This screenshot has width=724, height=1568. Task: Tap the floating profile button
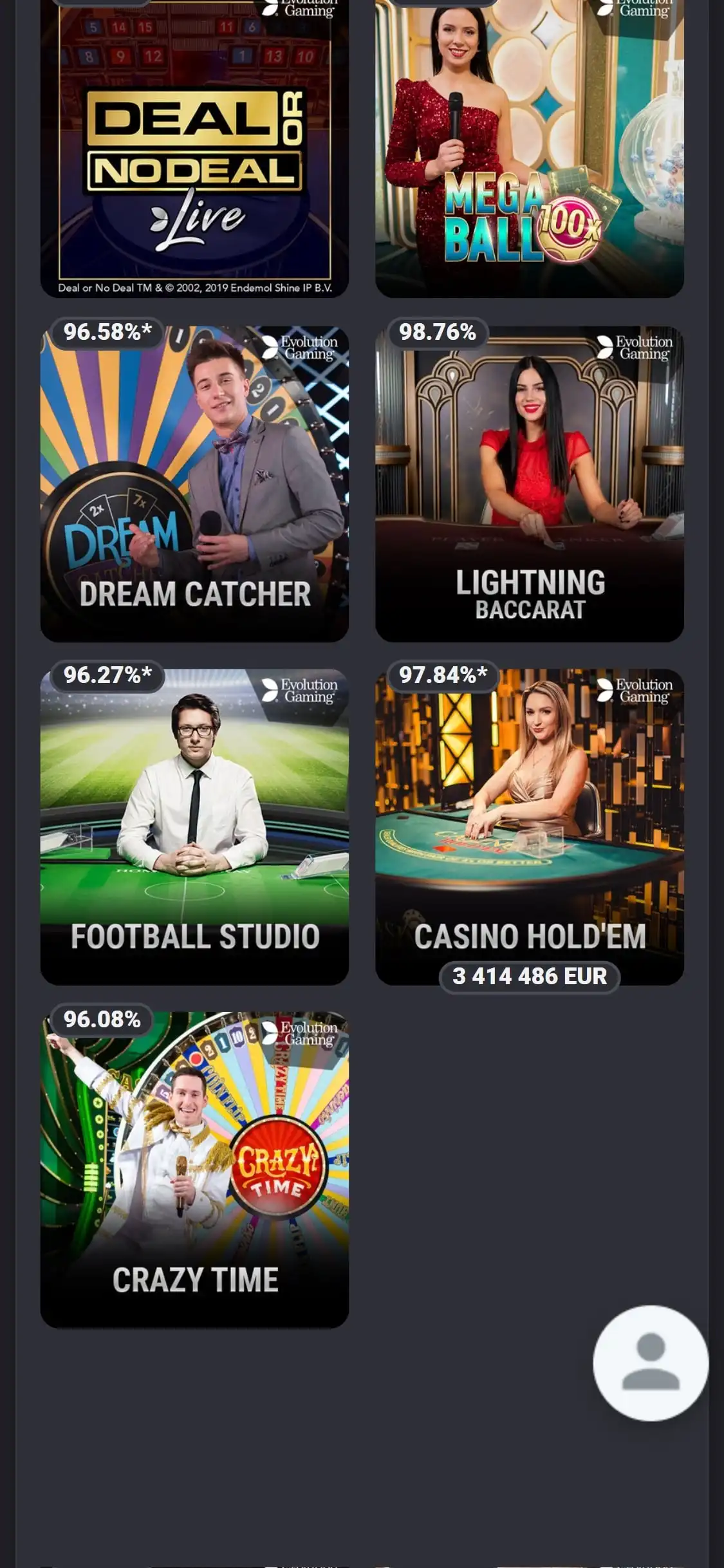coord(651,1363)
